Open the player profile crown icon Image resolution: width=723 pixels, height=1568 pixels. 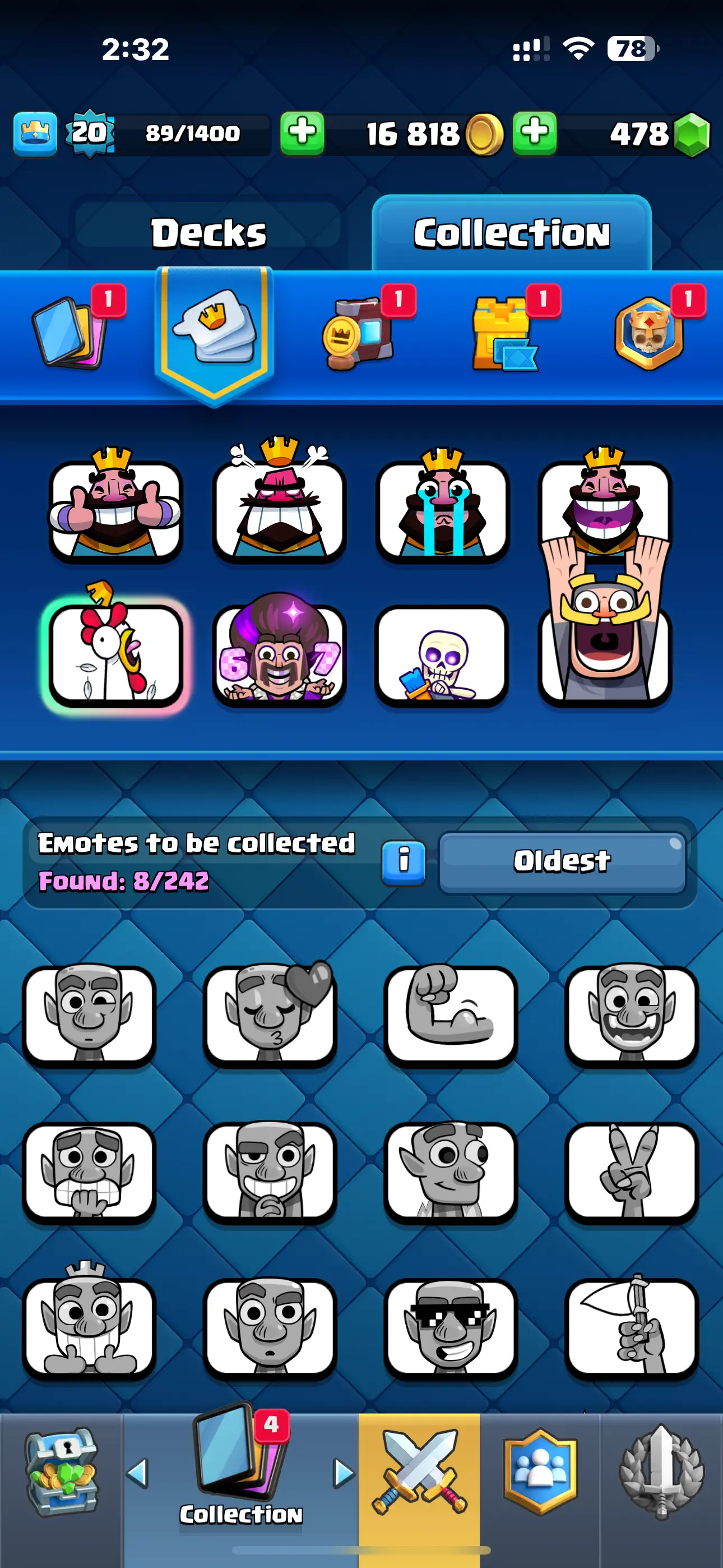pos(35,133)
